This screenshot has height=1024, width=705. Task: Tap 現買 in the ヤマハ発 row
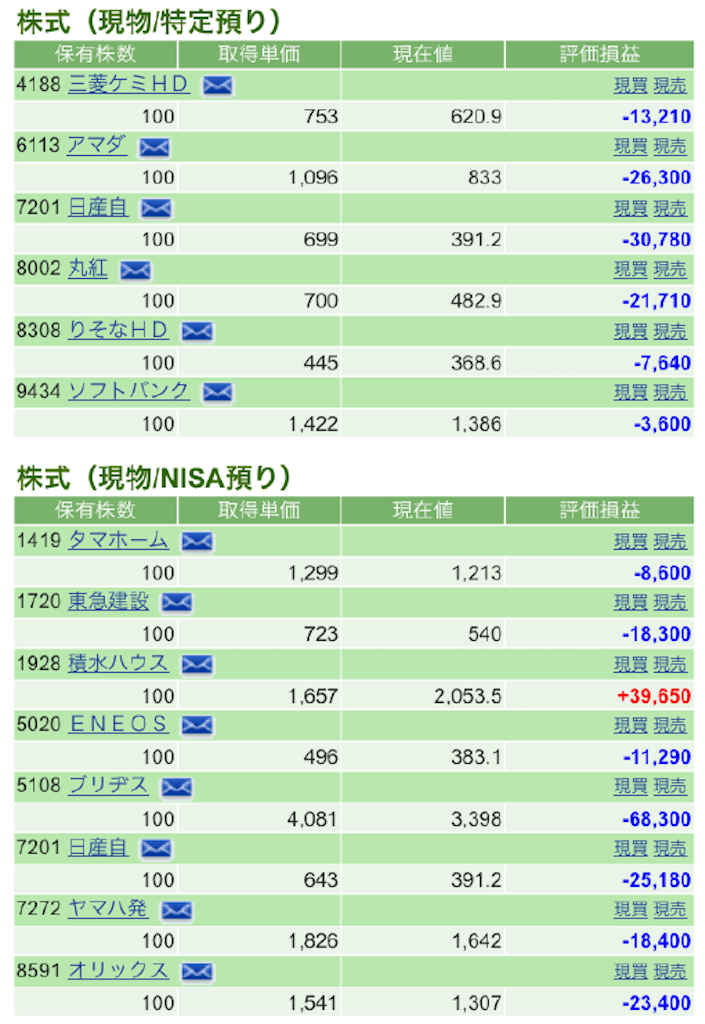click(x=631, y=910)
